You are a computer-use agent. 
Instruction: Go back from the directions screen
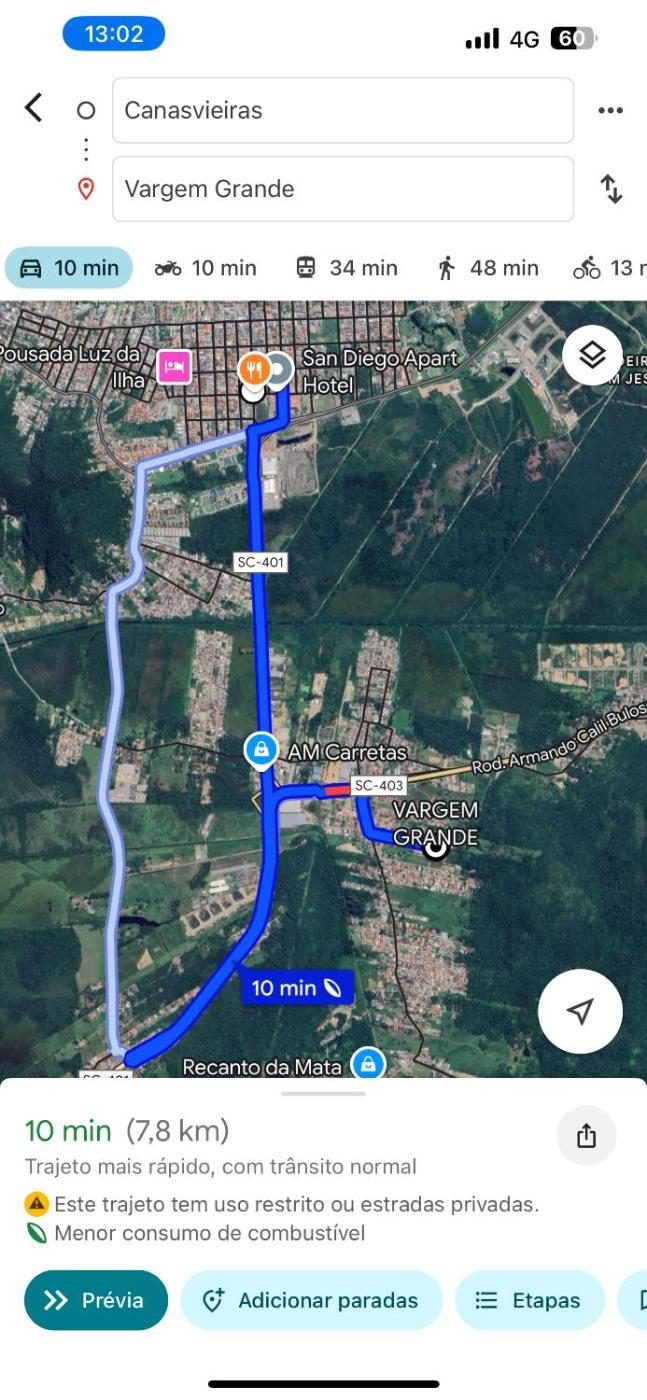point(34,108)
